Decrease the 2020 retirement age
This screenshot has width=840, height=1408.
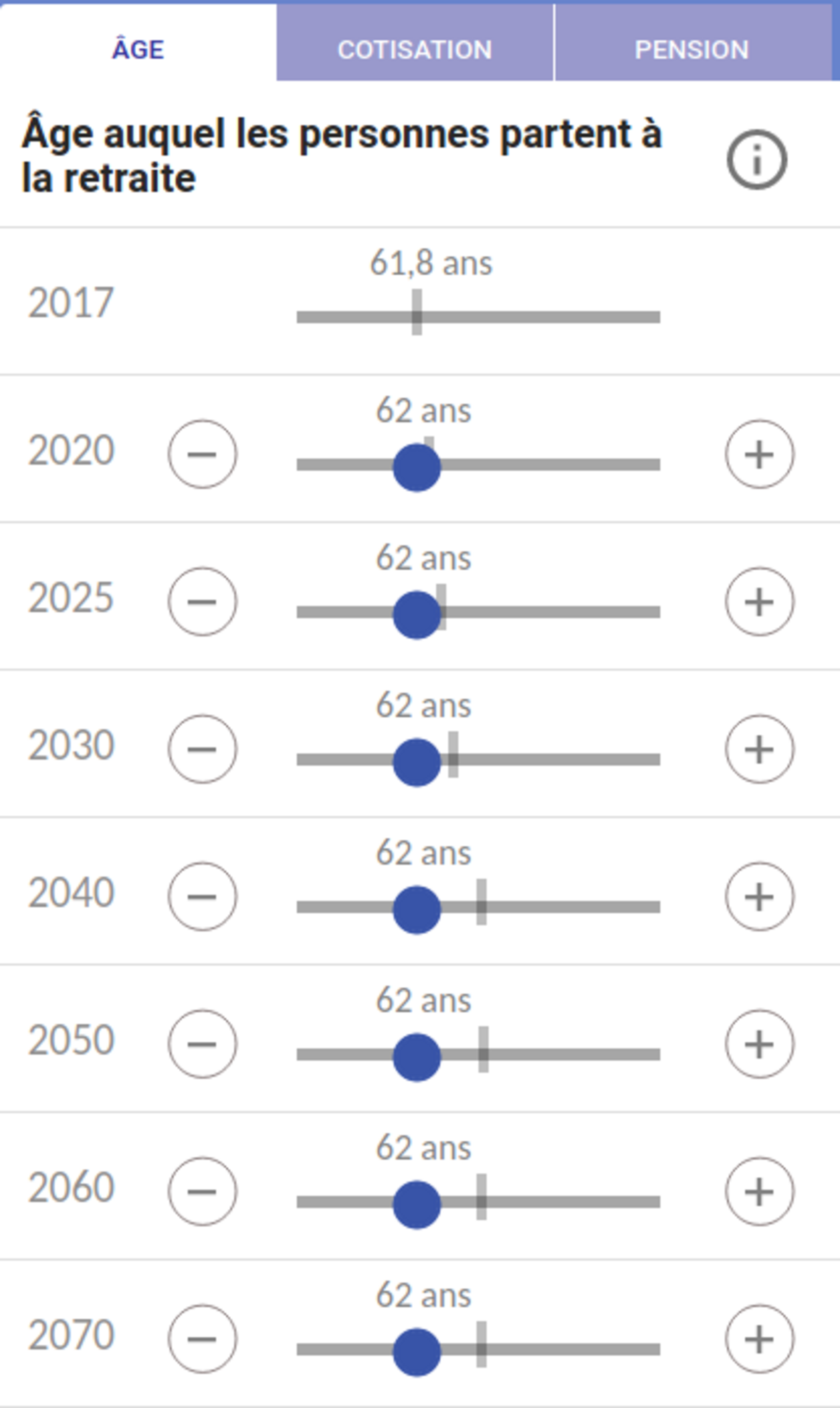tap(202, 454)
